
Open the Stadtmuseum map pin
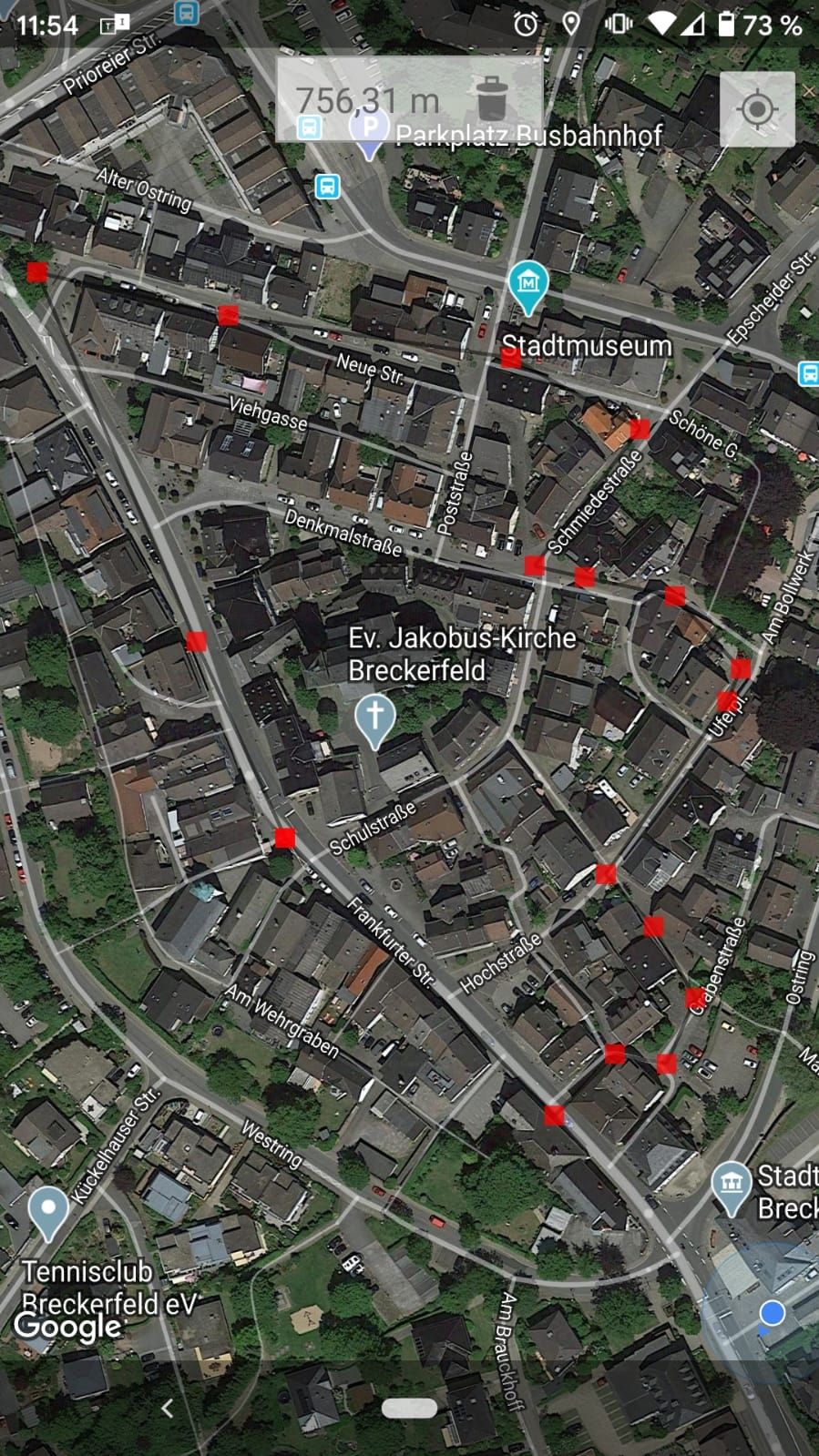(x=528, y=287)
